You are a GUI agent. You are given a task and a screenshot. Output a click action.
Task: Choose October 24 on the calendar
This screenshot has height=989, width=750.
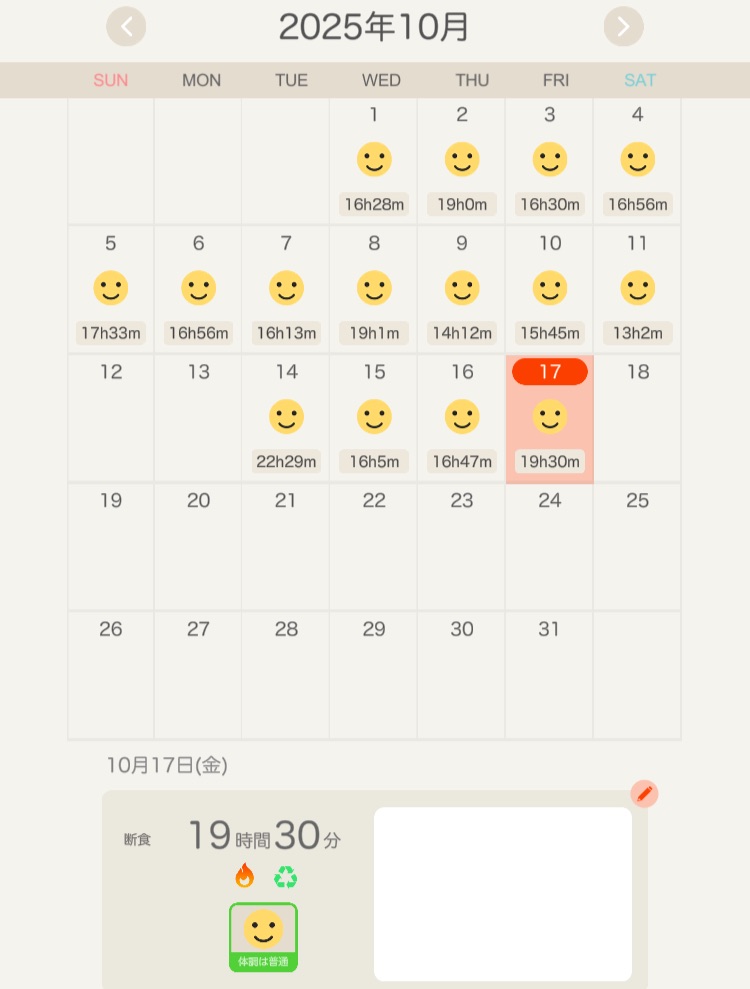click(549, 546)
